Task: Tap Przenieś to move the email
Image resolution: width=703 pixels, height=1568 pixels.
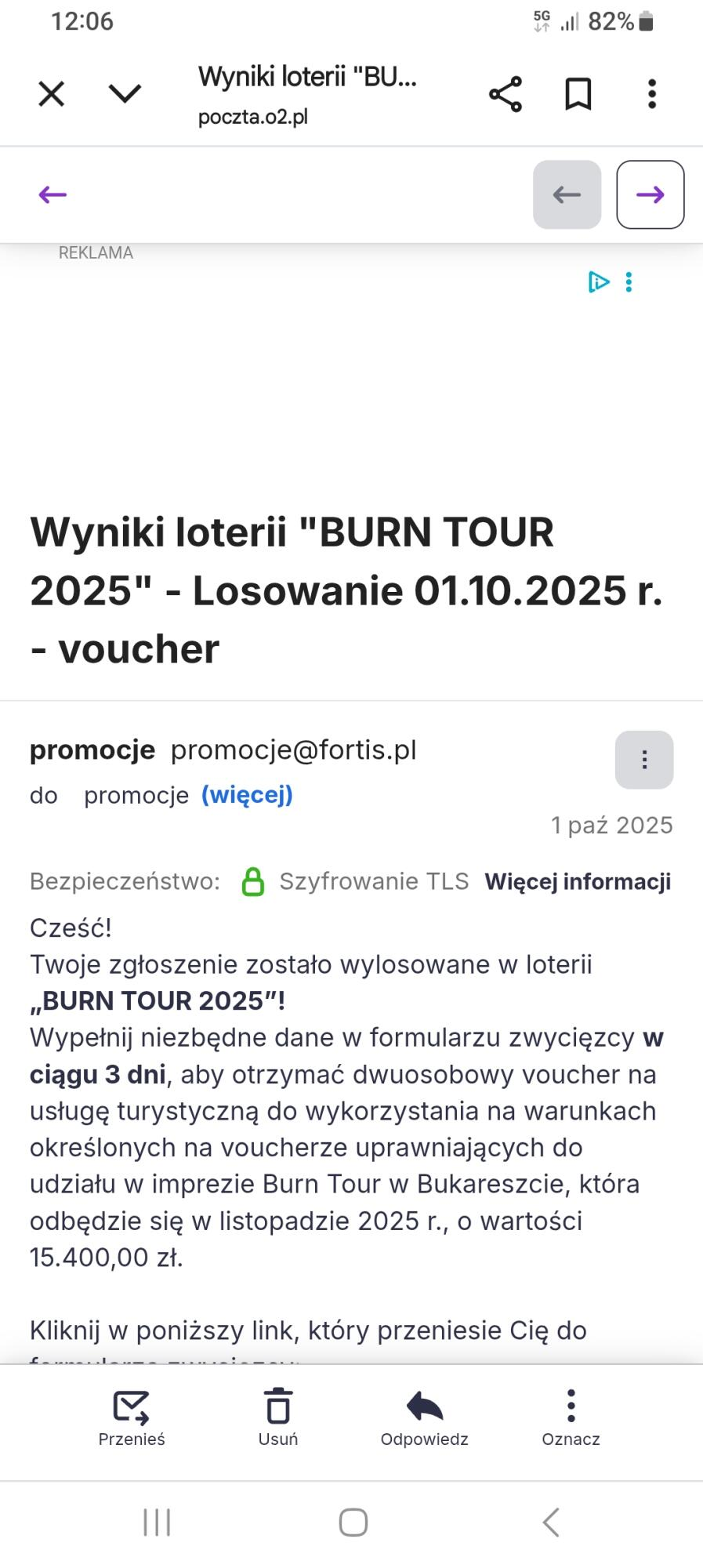Action: click(x=131, y=1418)
